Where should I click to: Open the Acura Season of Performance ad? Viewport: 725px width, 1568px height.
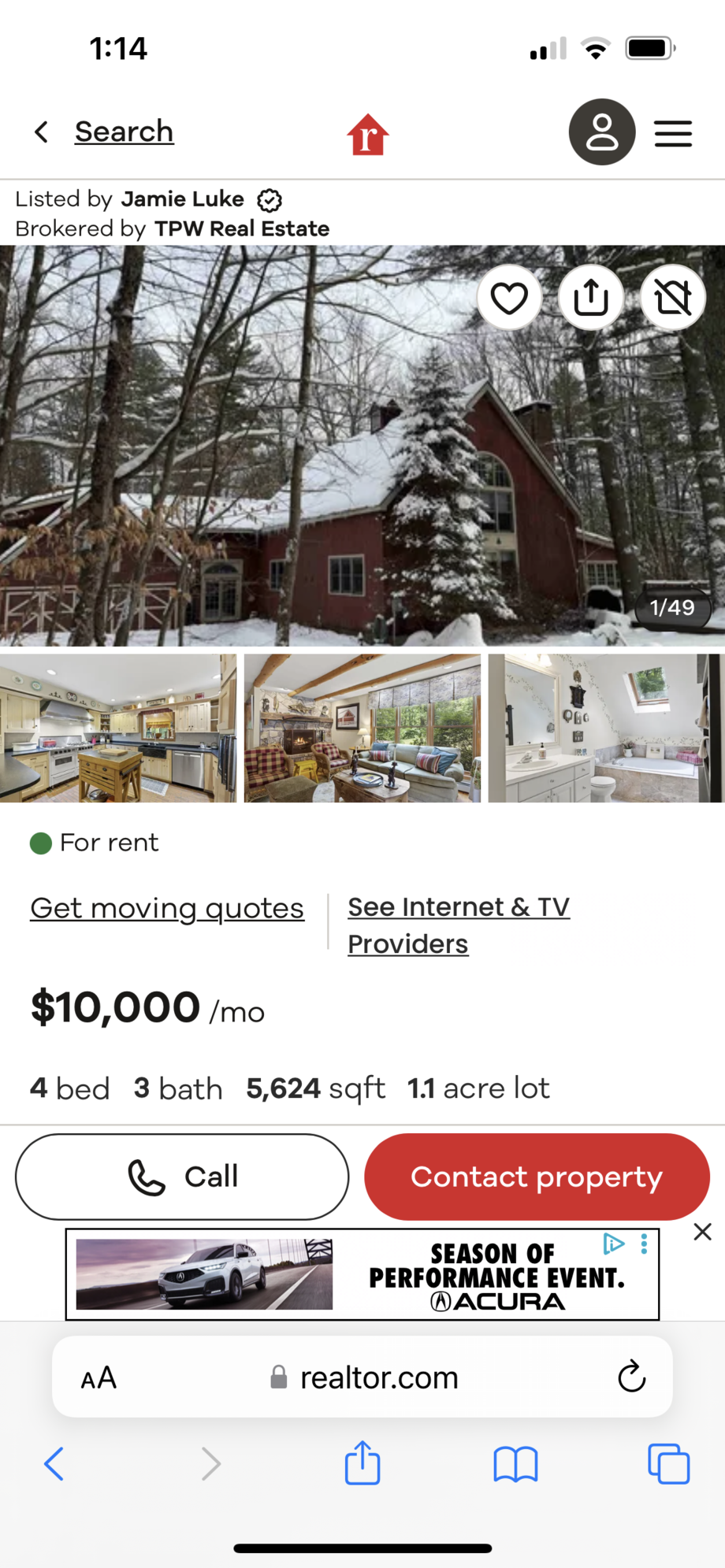point(362,1274)
